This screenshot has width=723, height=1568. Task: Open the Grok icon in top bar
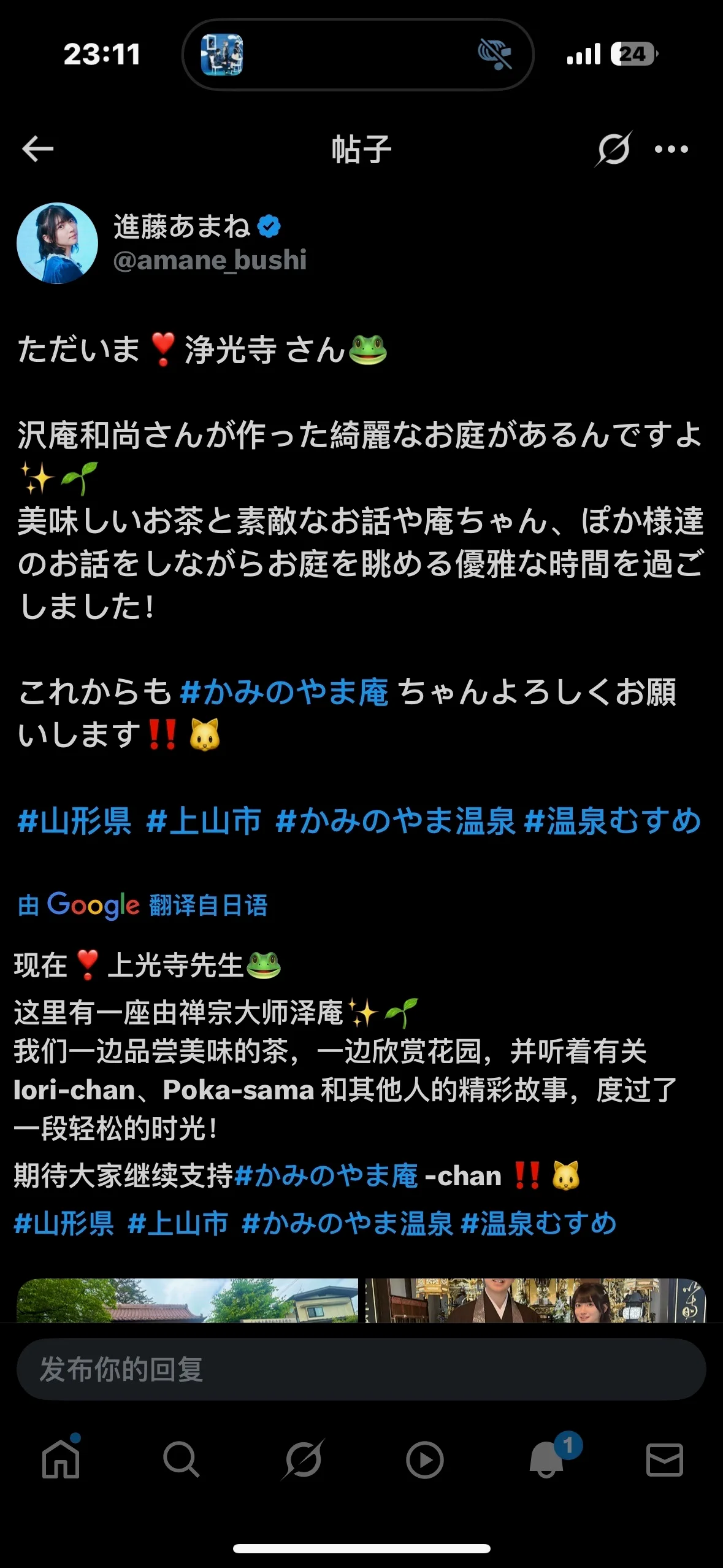click(613, 149)
